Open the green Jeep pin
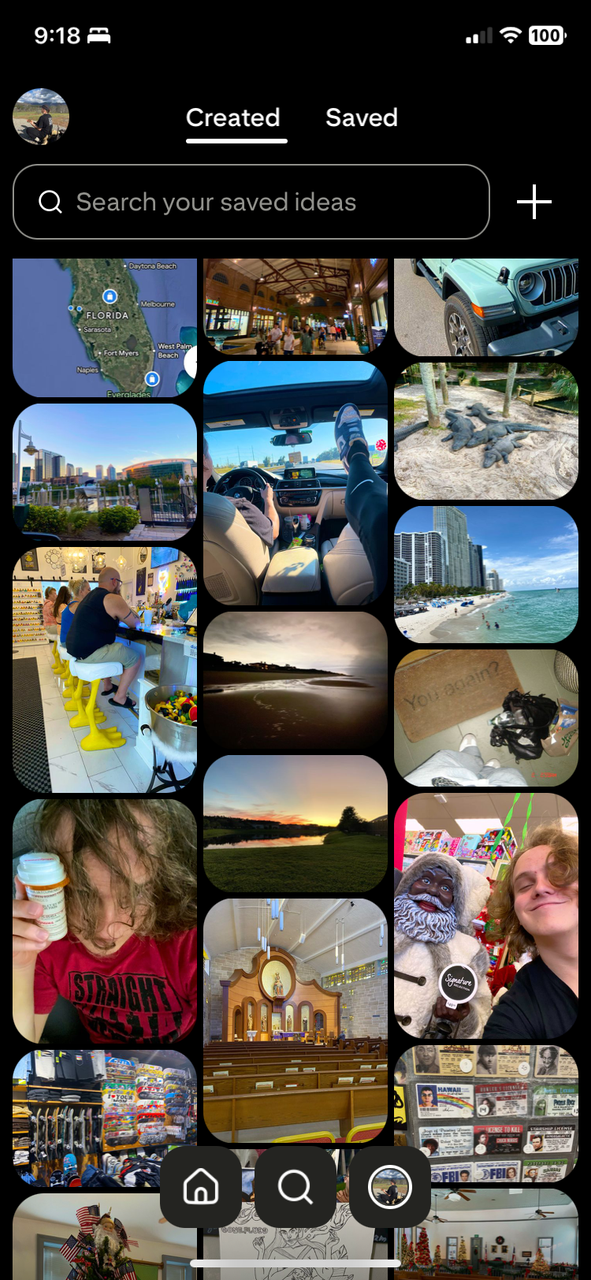The height and width of the screenshot is (1280, 591). 486,307
